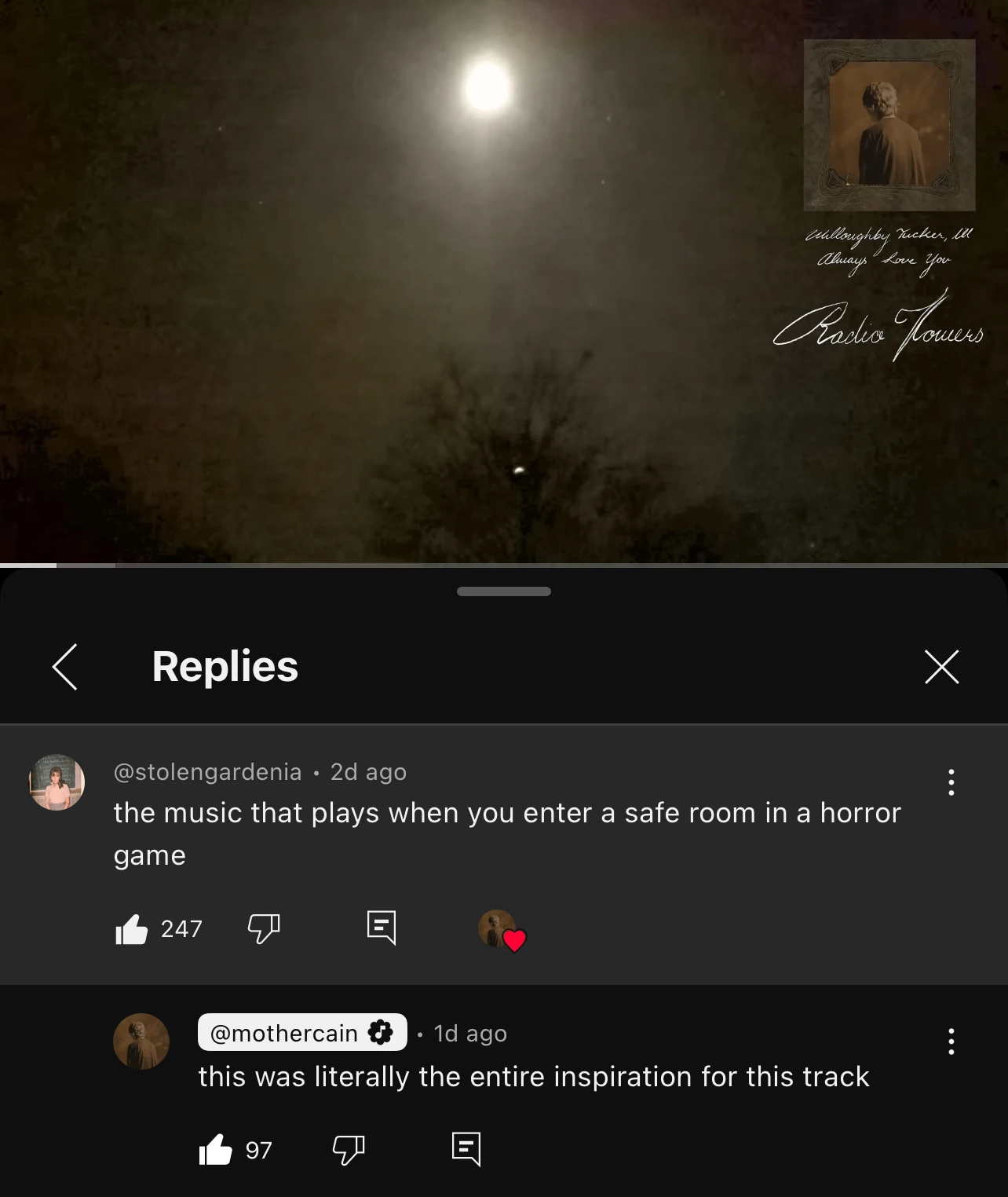Dislike @mothercain's reply

click(349, 1150)
